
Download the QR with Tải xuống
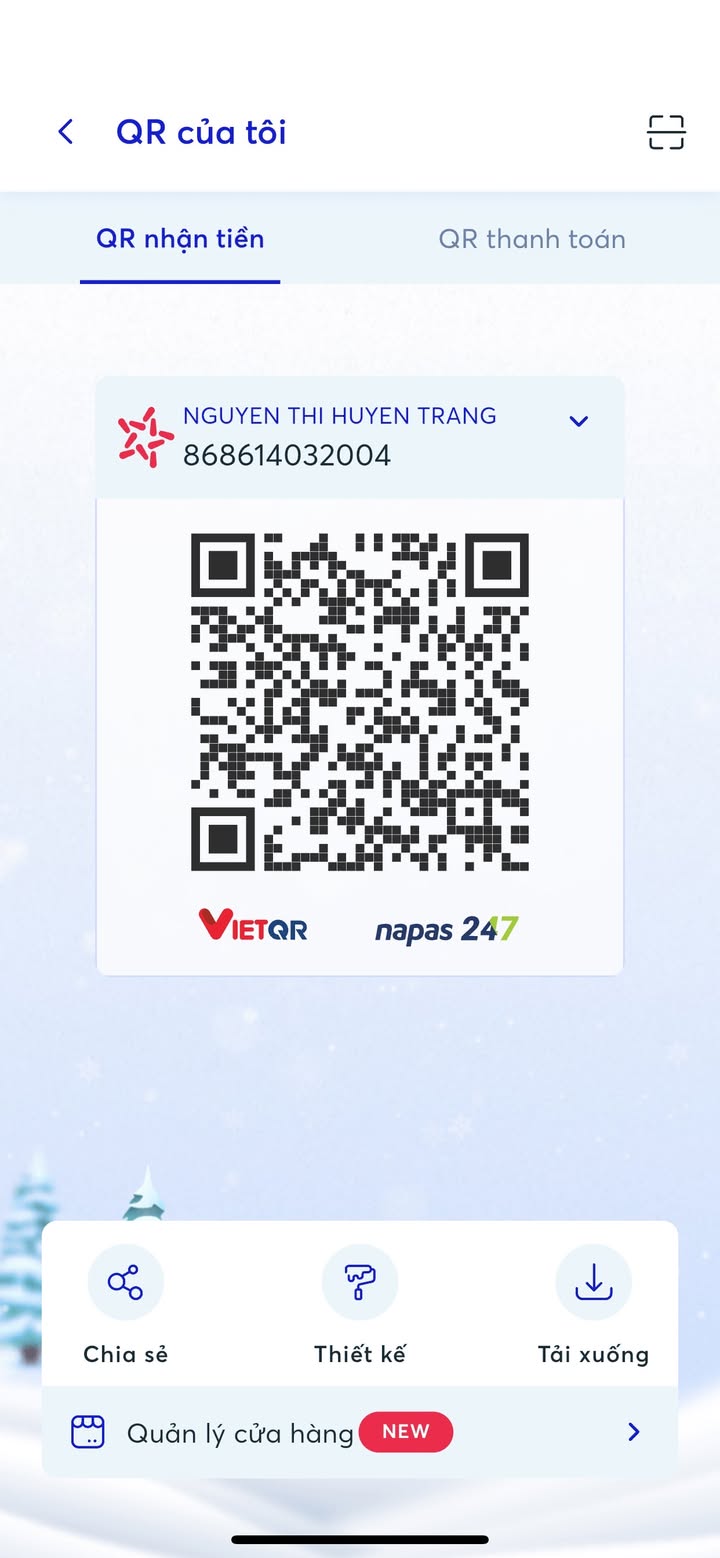(x=593, y=1283)
